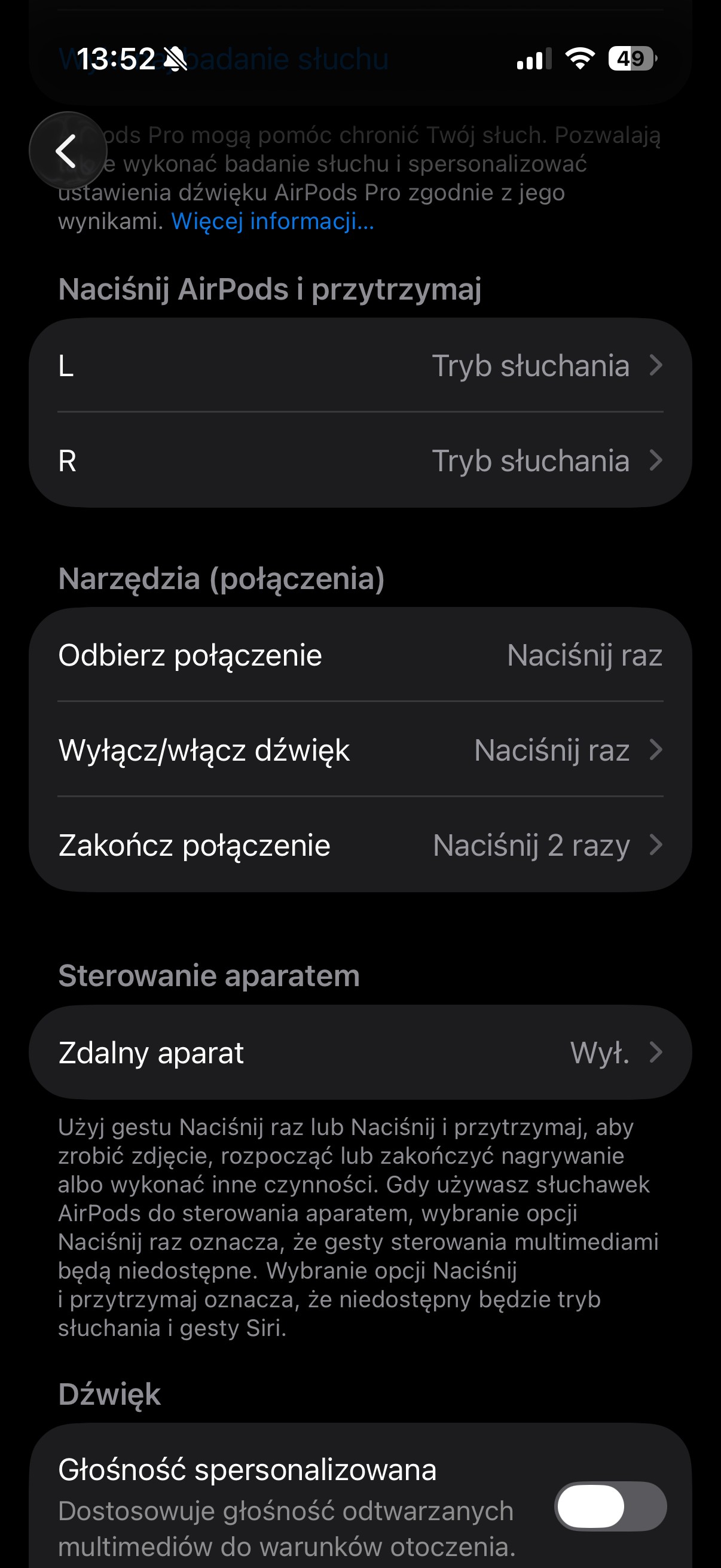Open Zakończ połączenie gesture setting
The height and width of the screenshot is (1568, 721).
tap(360, 845)
